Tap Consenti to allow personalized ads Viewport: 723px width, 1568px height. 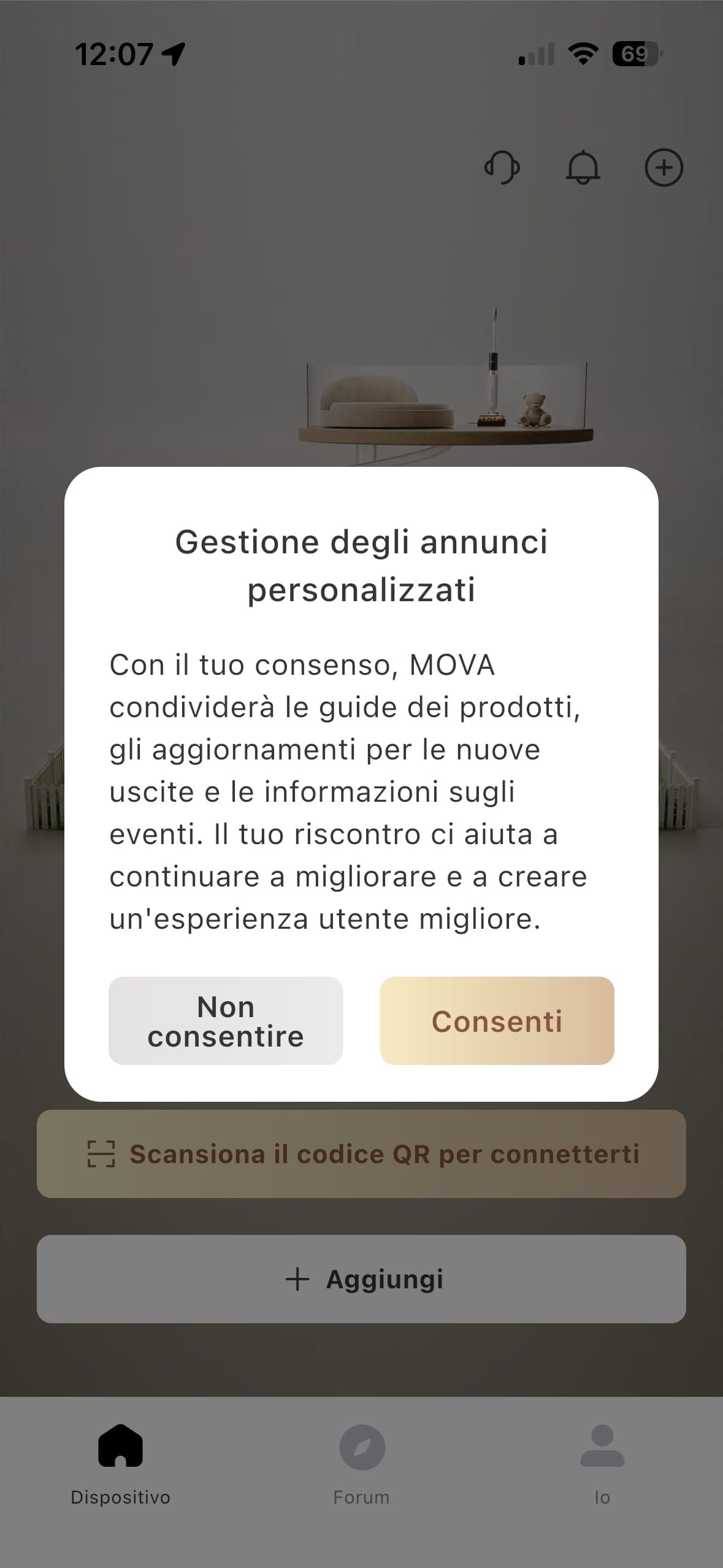[x=497, y=1021]
